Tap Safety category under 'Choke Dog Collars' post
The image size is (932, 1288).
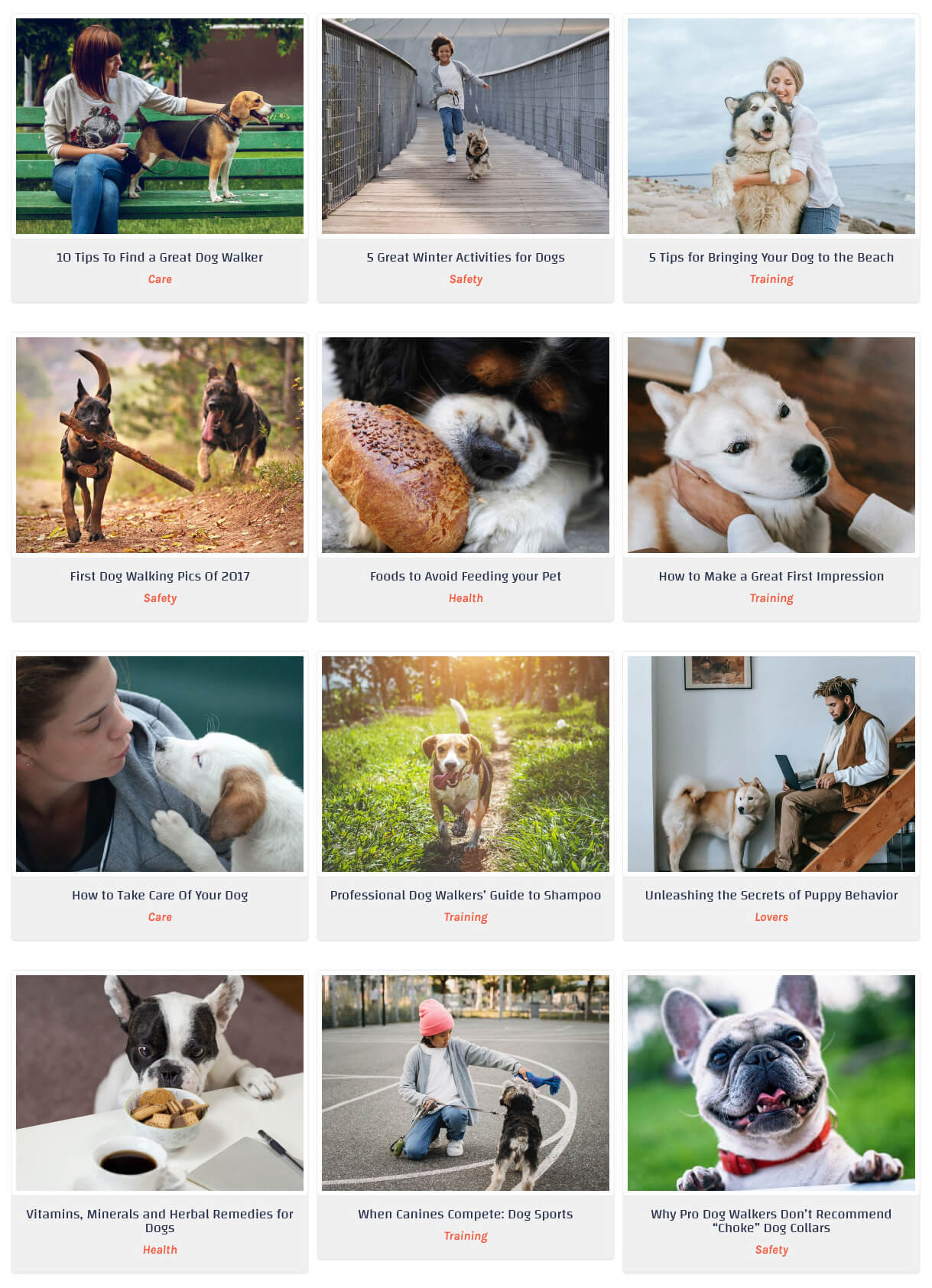pyautogui.click(x=771, y=1250)
